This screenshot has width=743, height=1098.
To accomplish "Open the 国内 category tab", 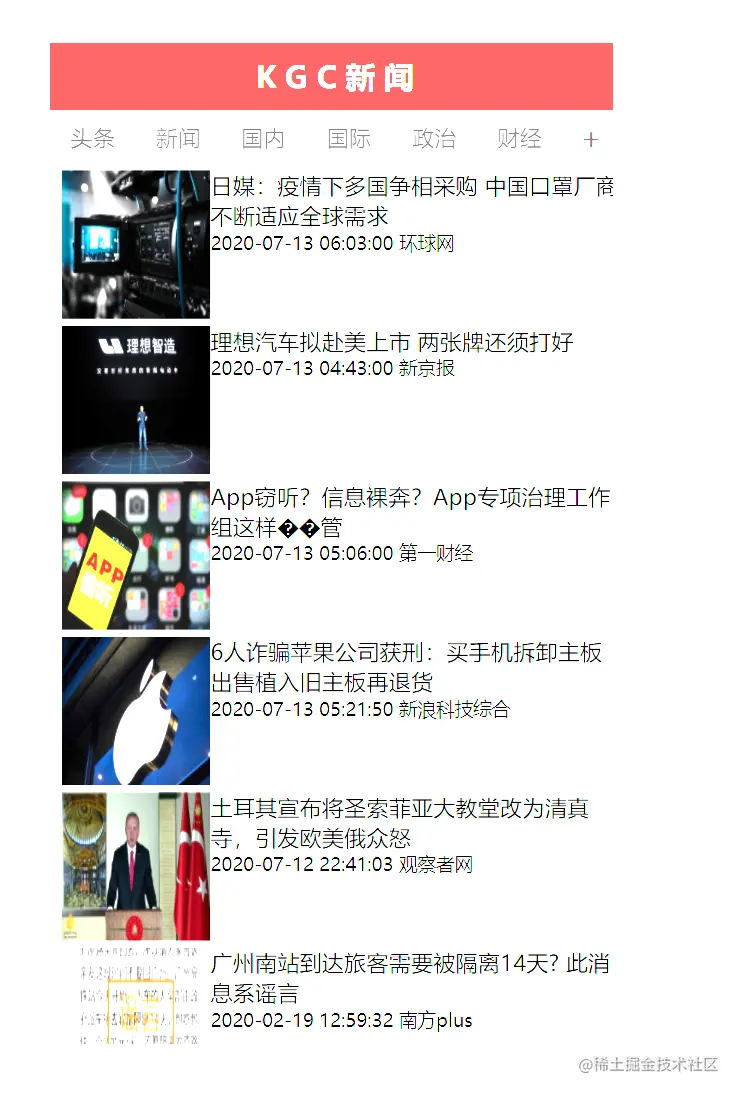I will (x=263, y=139).
